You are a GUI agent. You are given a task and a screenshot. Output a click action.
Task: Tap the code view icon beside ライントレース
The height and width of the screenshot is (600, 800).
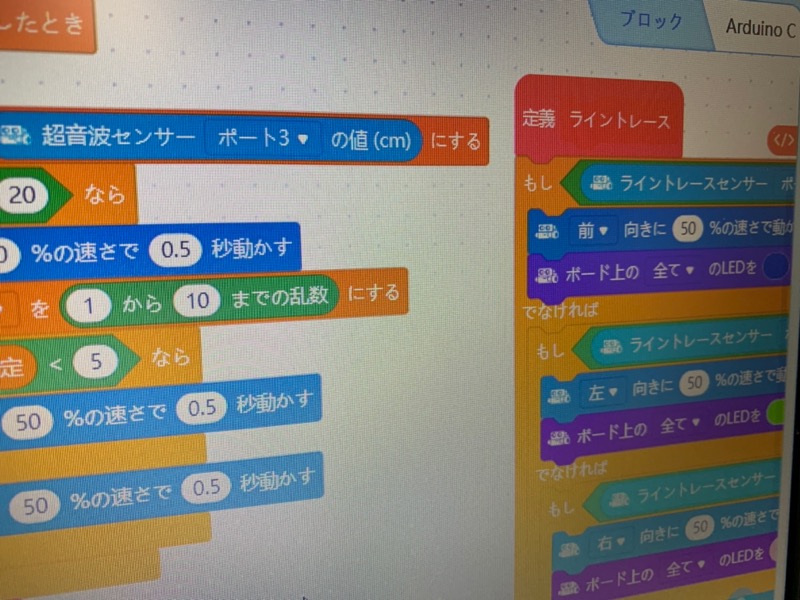click(x=782, y=141)
